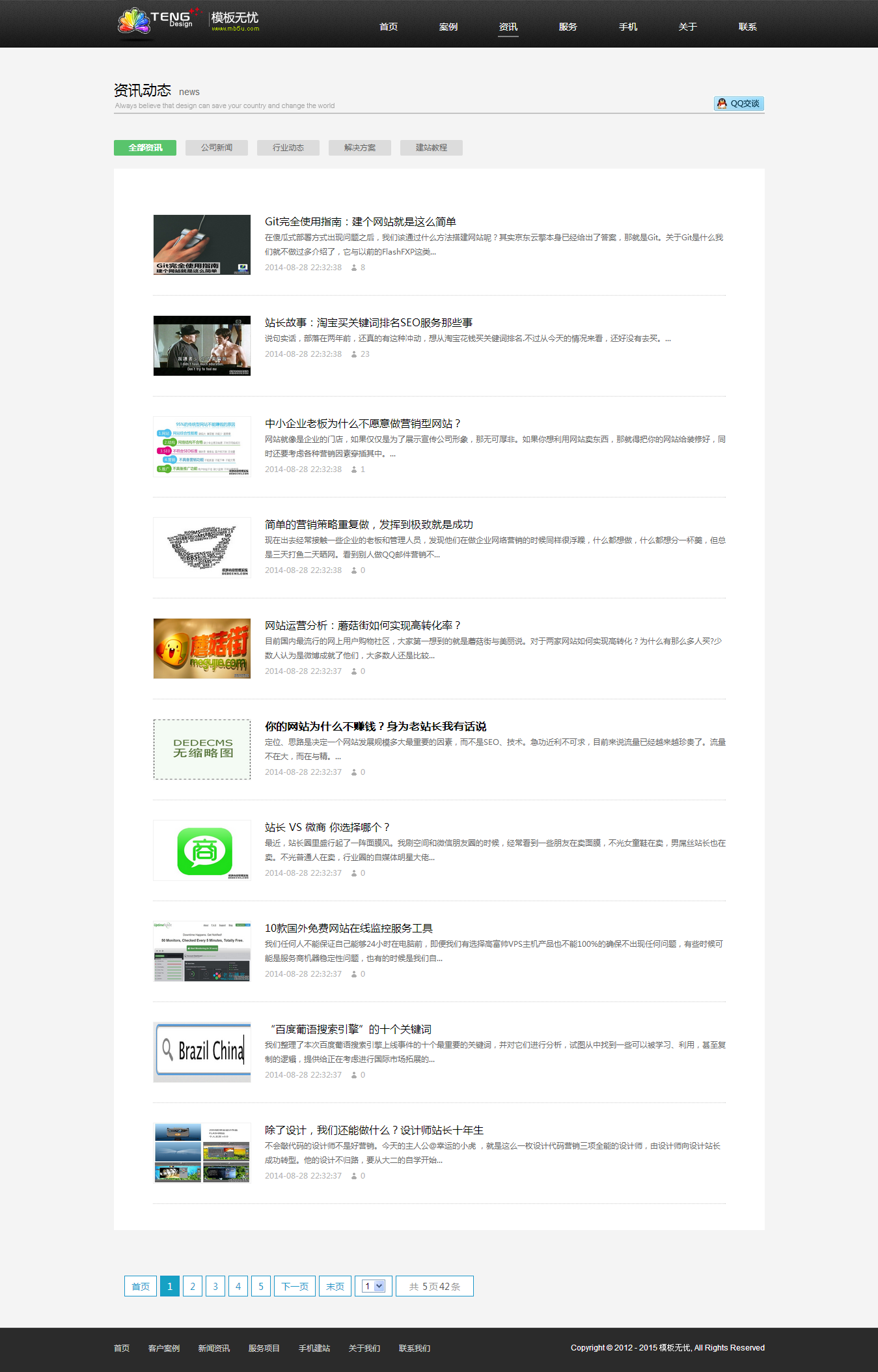This screenshot has width=878, height=1372.
Task: Open the 联系 page from header
Action: pos(747,27)
